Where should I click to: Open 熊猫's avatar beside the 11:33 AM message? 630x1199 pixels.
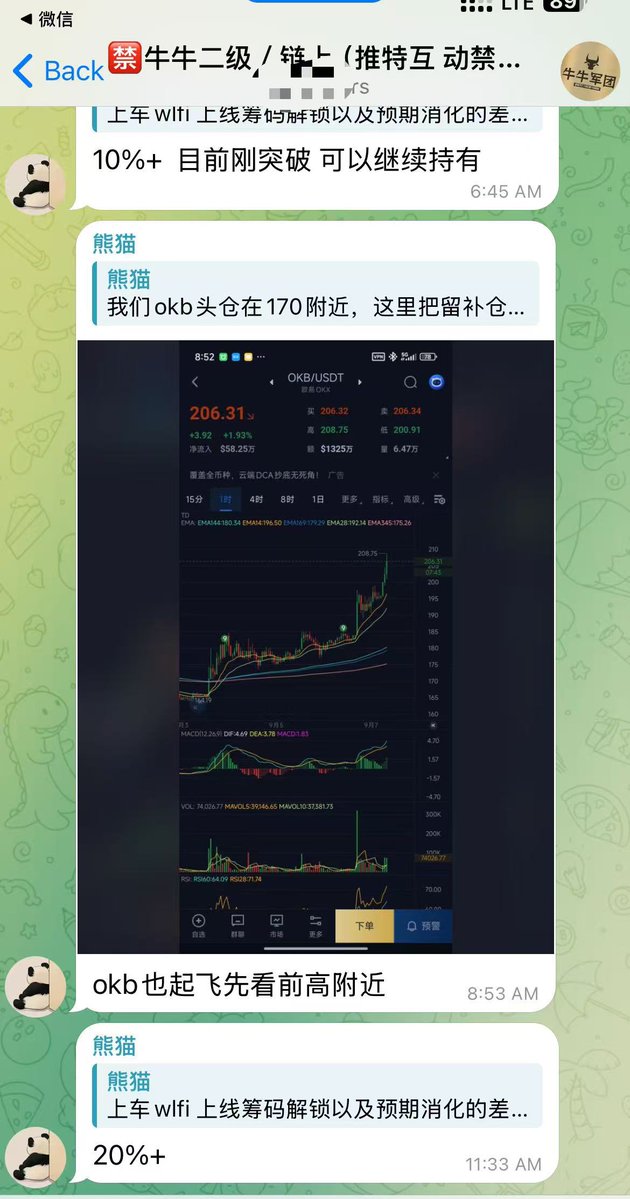click(36, 1156)
